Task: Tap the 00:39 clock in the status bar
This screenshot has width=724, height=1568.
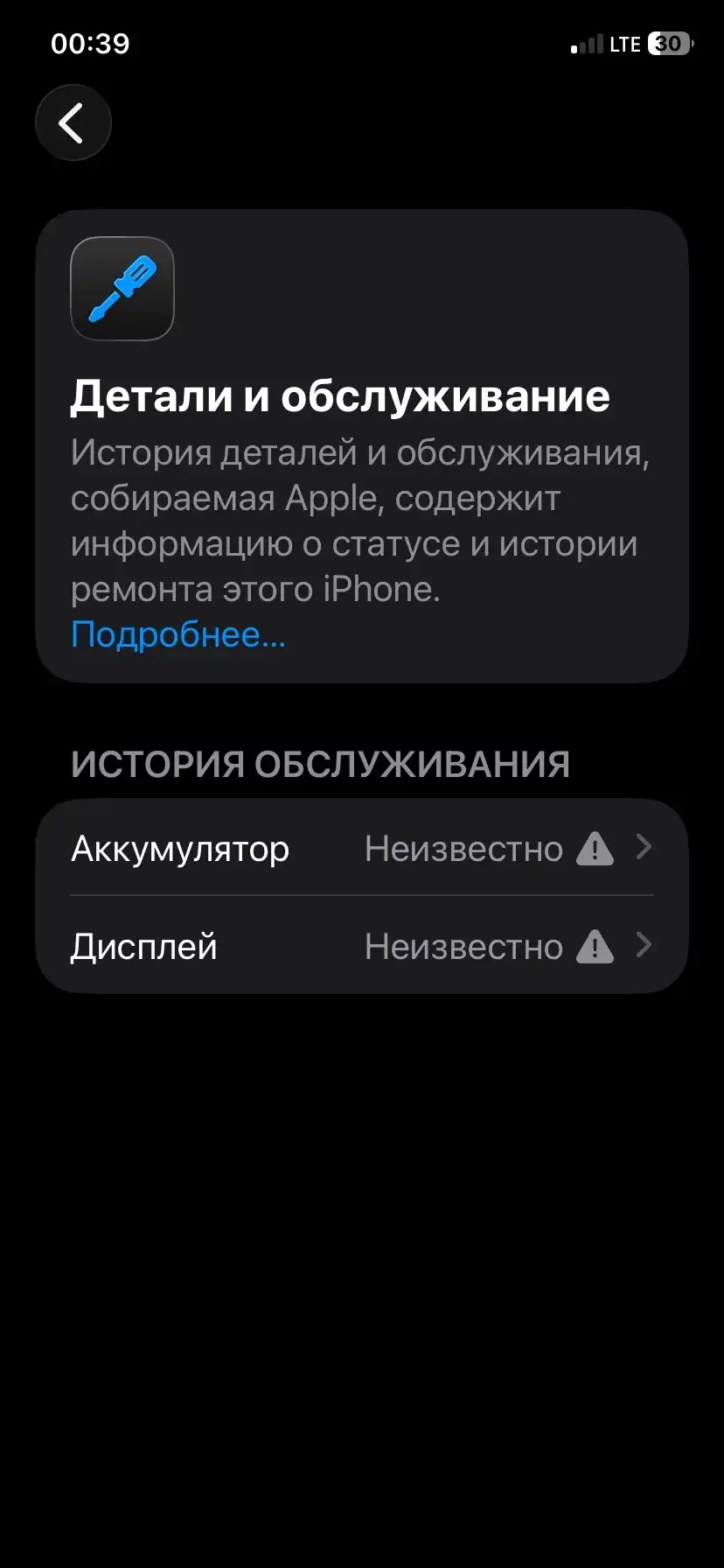Action: point(88,43)
